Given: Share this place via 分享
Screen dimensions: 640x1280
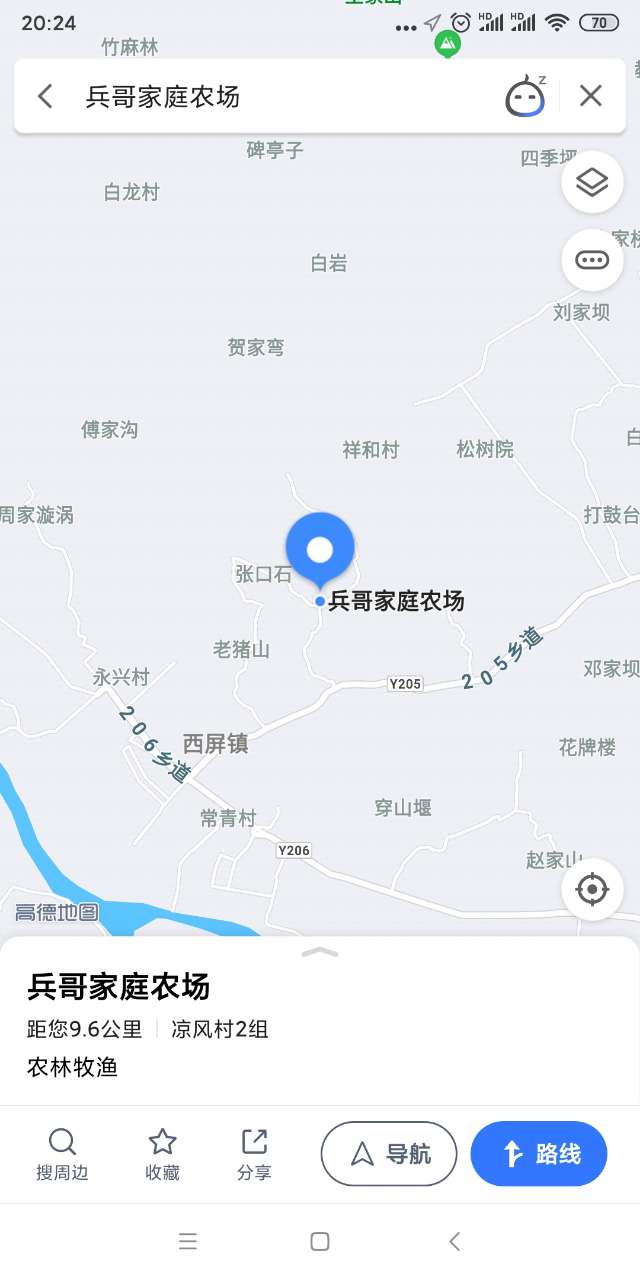Looking at the screenshot, I should click(254, 1154).
